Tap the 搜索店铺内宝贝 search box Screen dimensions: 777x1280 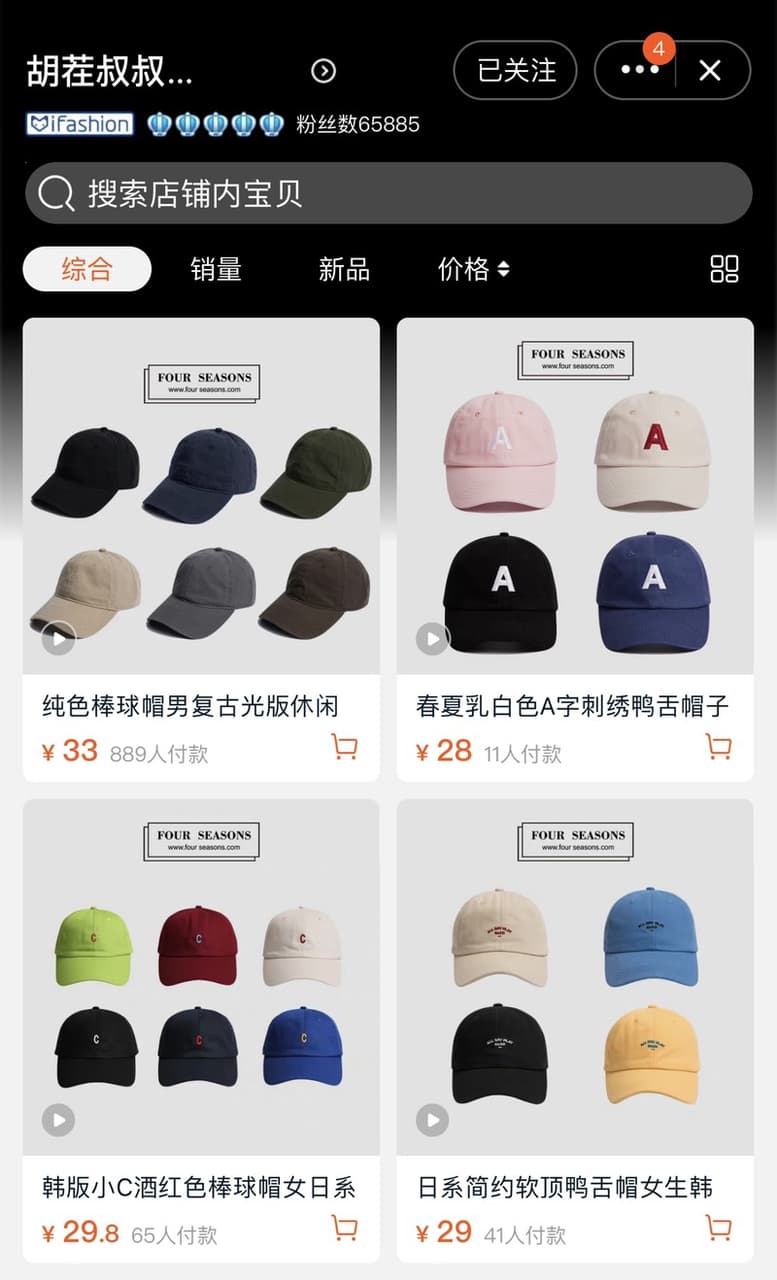pos(388,193)
